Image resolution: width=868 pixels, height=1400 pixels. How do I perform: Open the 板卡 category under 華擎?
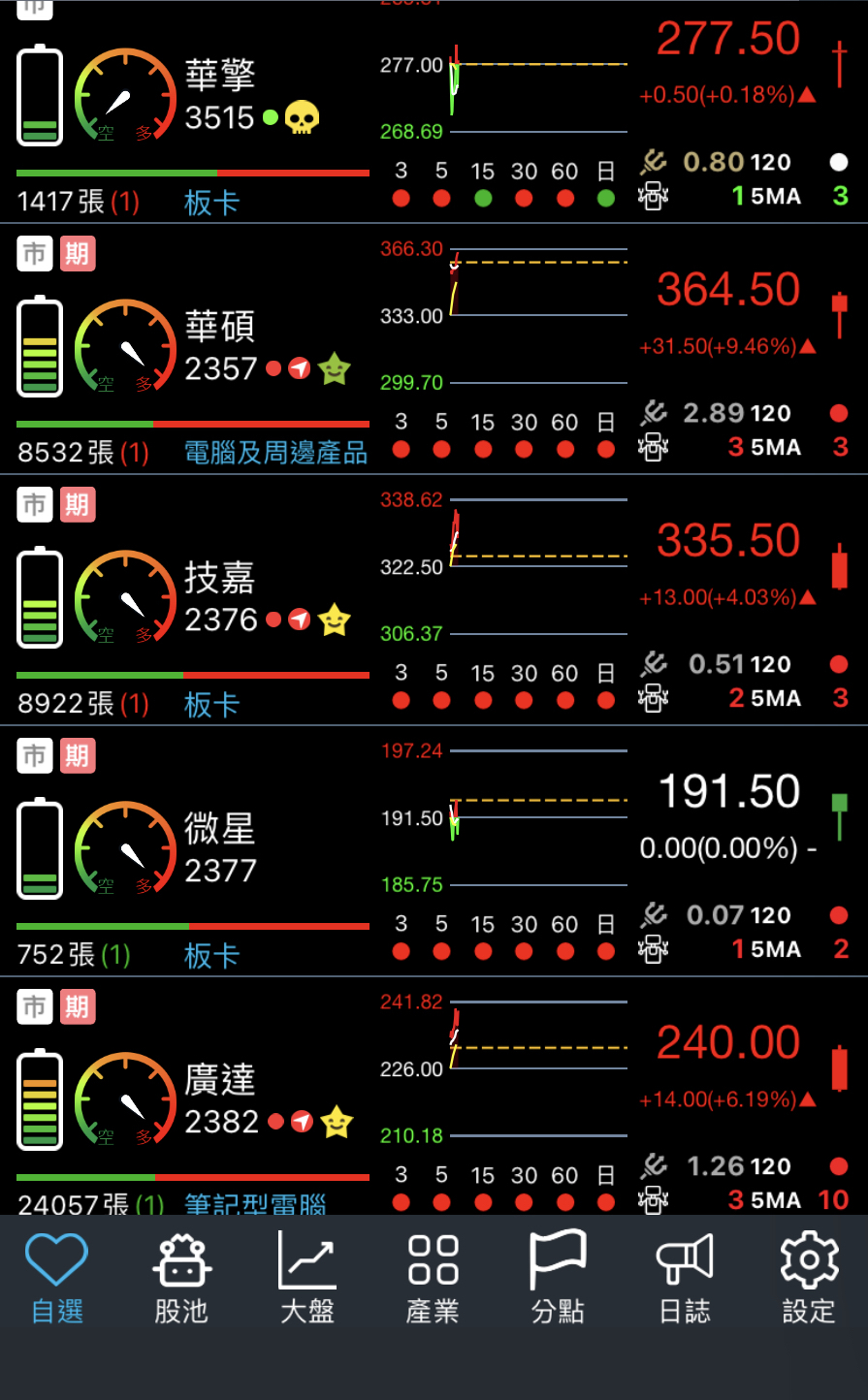[x=211, y=202]
